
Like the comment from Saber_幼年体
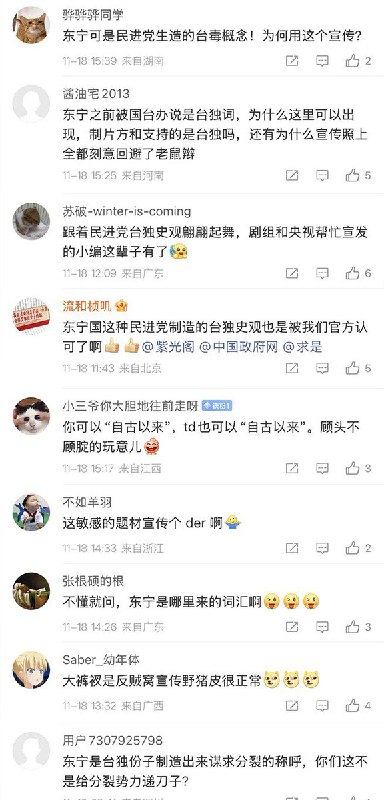(359, 706)
